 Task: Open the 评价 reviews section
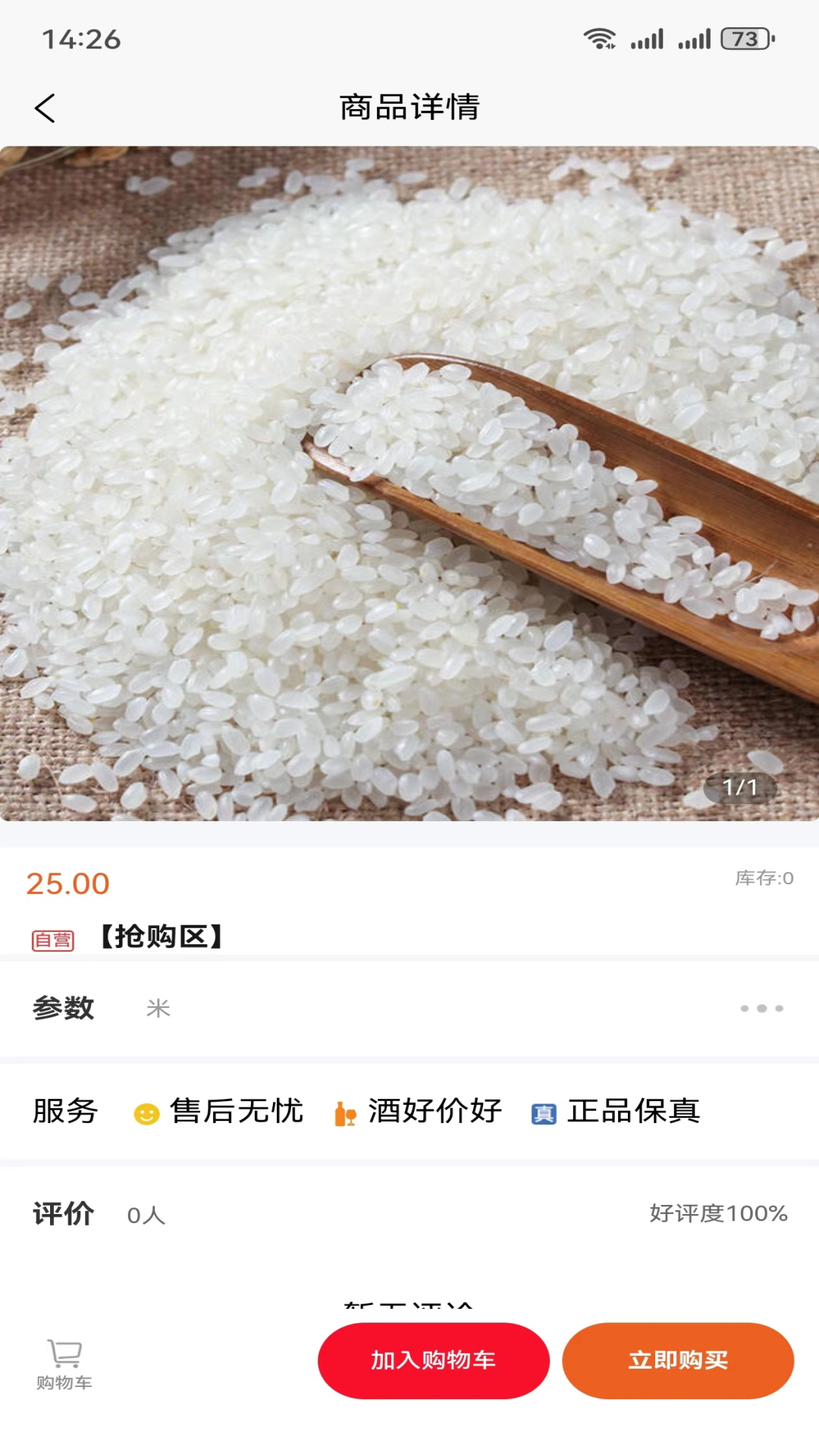click(59, 1213)
